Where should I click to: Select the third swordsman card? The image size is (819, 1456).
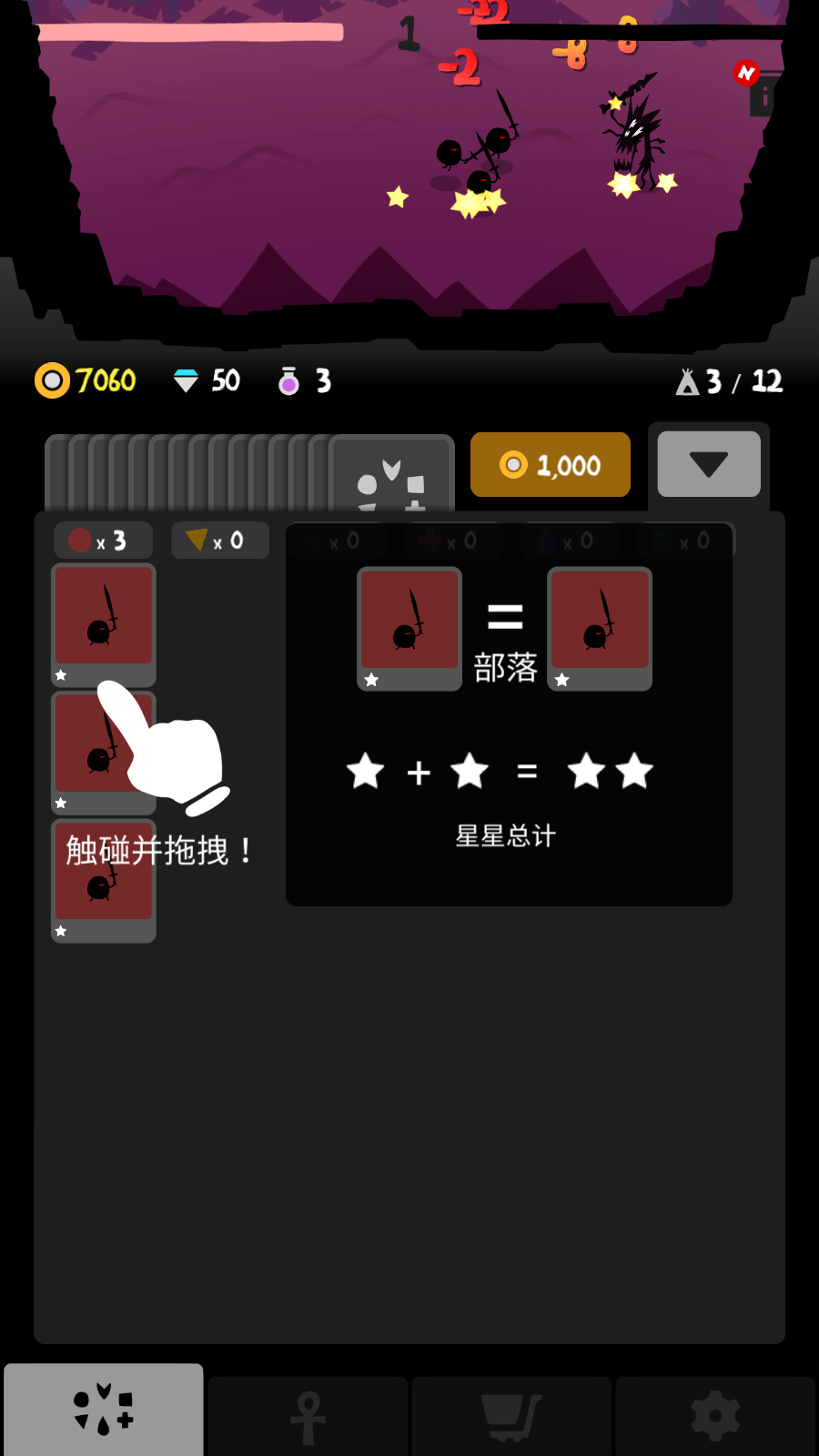click(x=104, y=881)
